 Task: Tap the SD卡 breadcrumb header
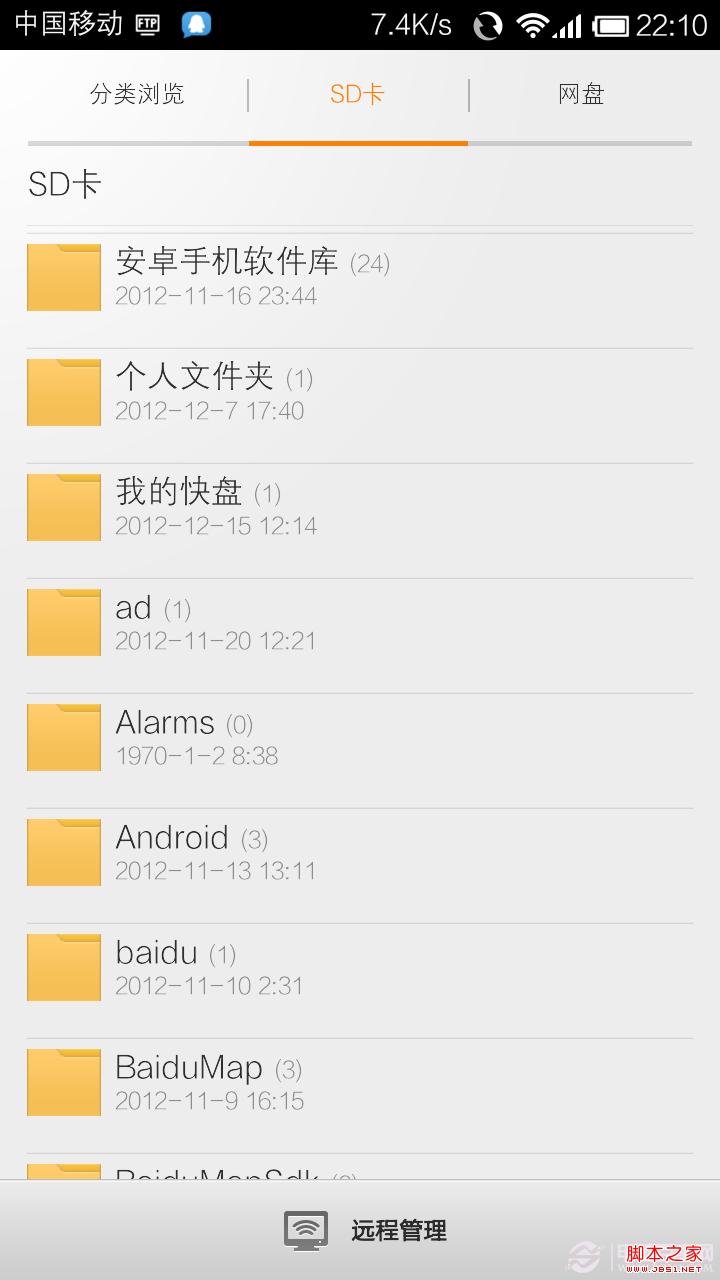click(63, 185)
